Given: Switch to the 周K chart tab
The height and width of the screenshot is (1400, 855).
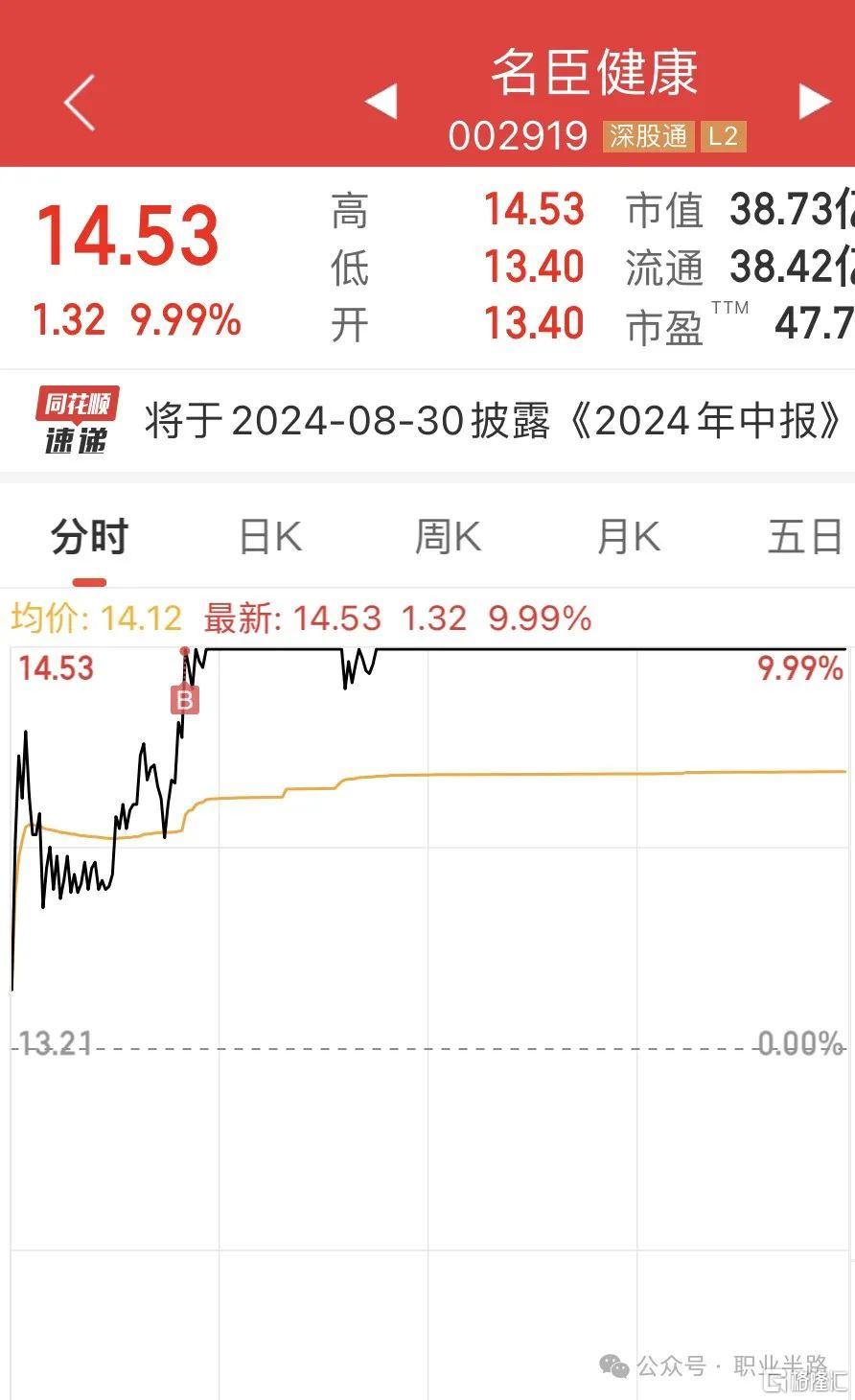Looking at the screenshot, I should click(448, 537).
